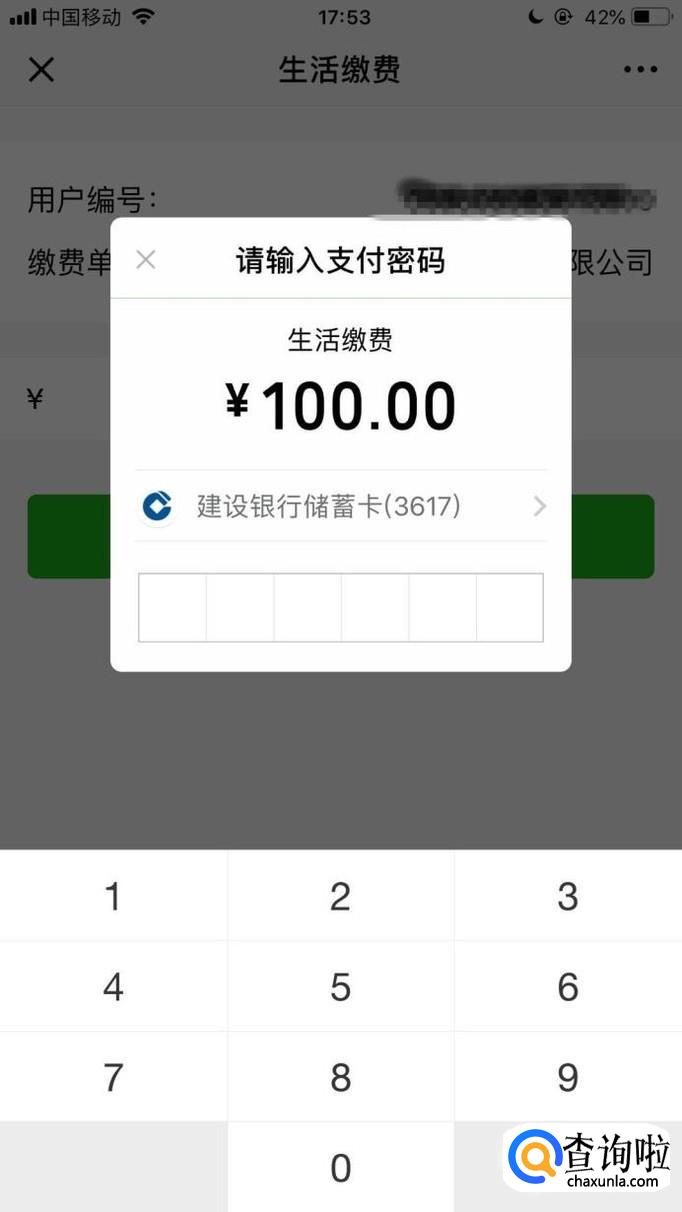Hit the 6 key
Image resolution: width=682 pixels, height=1212 pixels.
click(568, 987)
